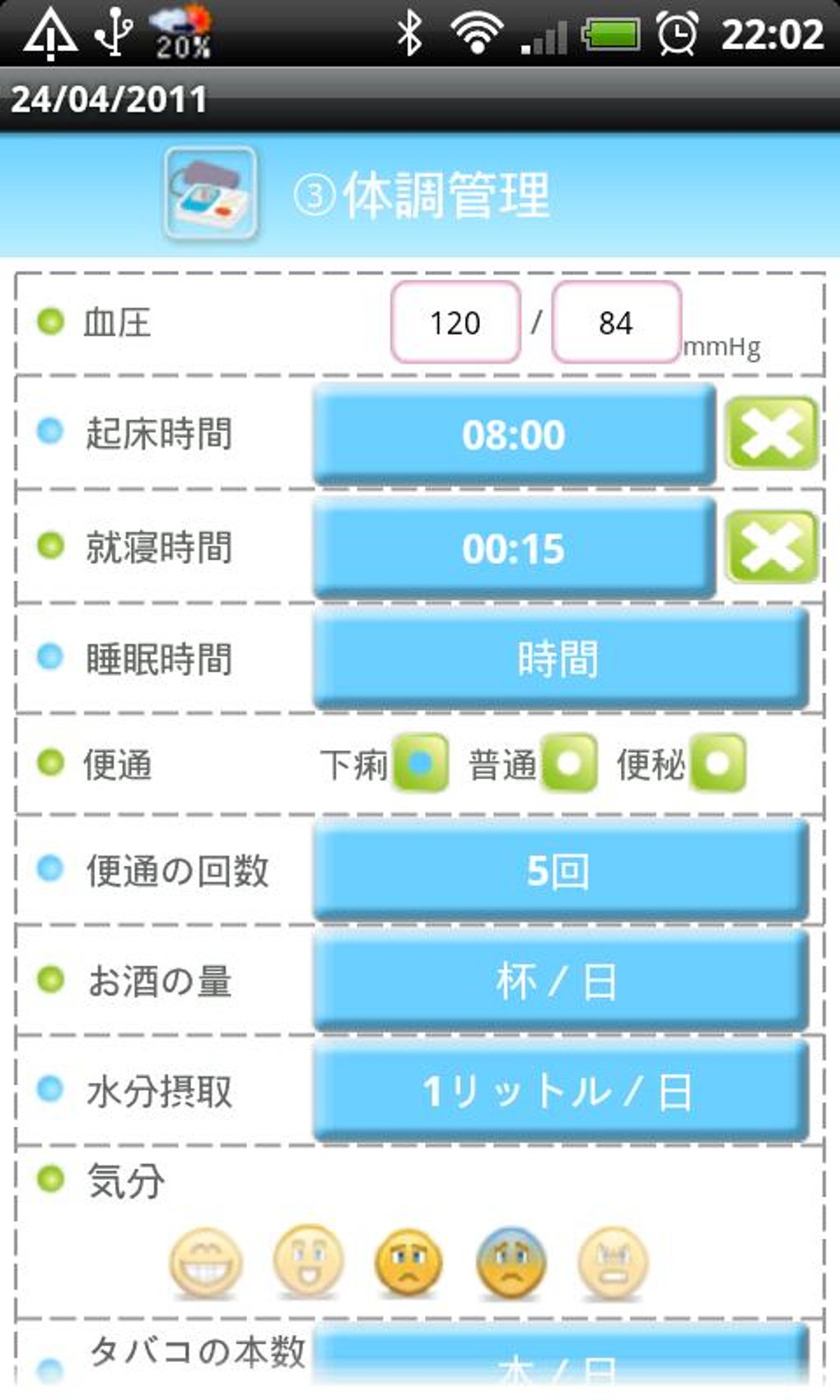The width and height of the screenshot is (840, 1400).
Task: Select the 普通 option for 便通
Action: click(x=569, y=763)
